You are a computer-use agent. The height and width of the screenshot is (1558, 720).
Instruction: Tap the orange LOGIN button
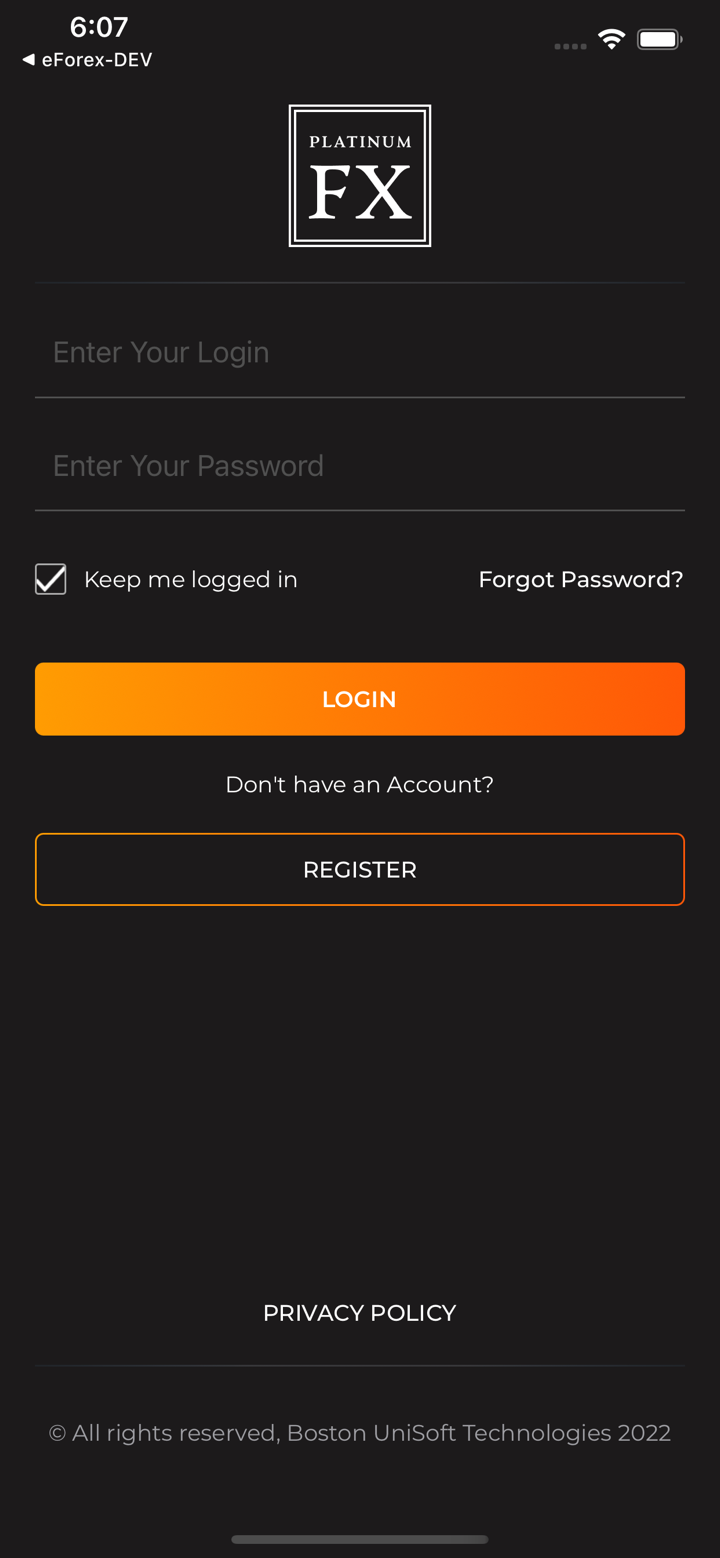click(360, 699)
